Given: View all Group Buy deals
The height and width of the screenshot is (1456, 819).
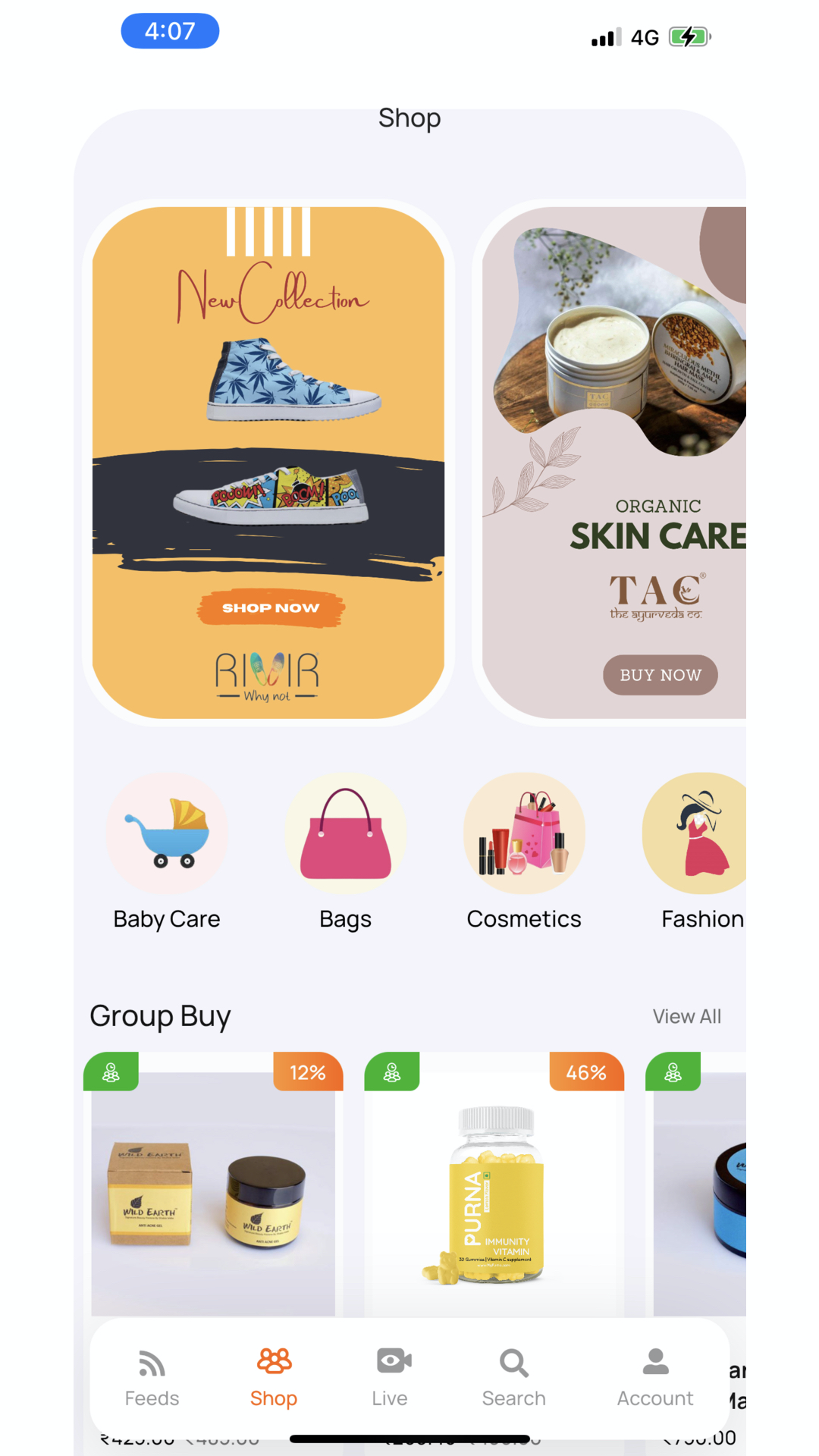Looking at the screenshot, I should 686,1016.
